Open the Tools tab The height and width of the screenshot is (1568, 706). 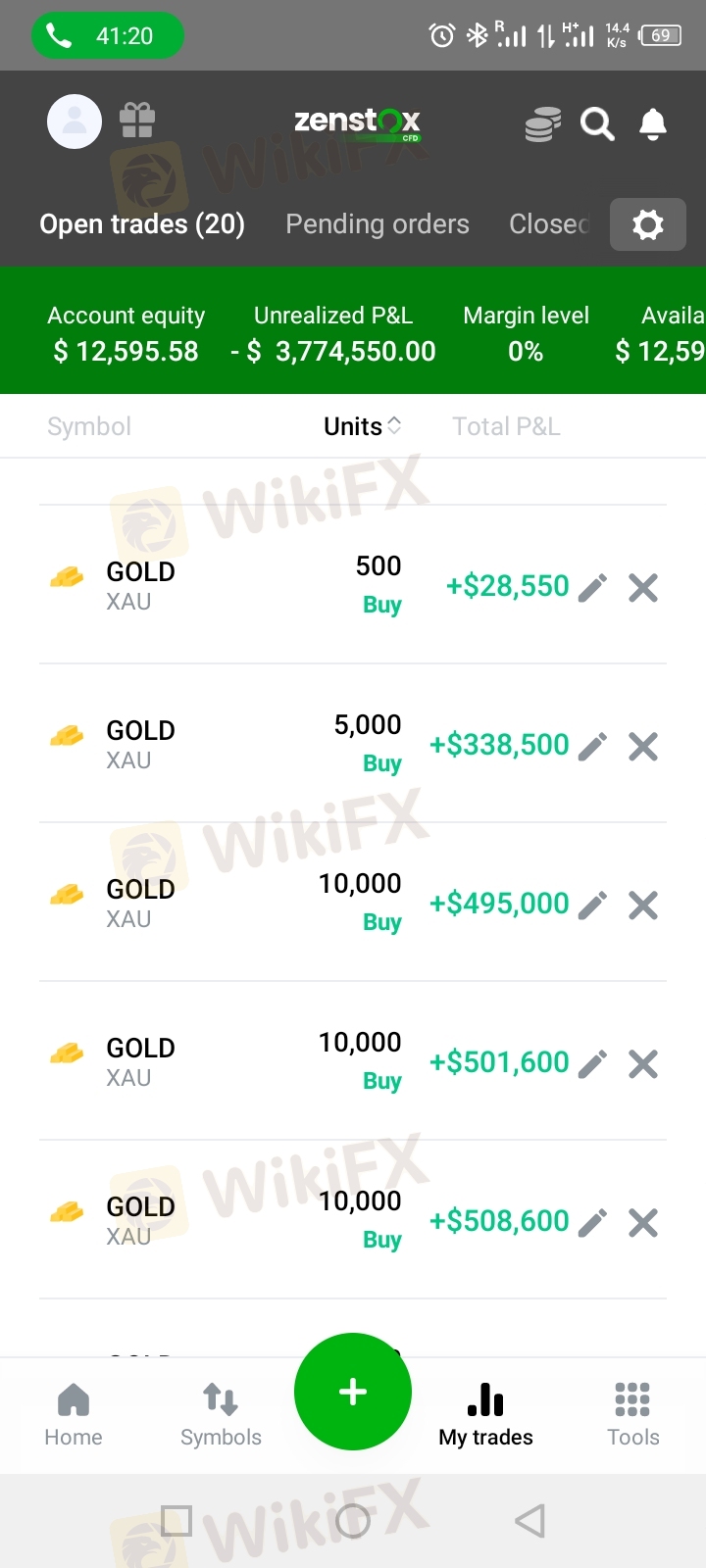tap(632, 1415)
